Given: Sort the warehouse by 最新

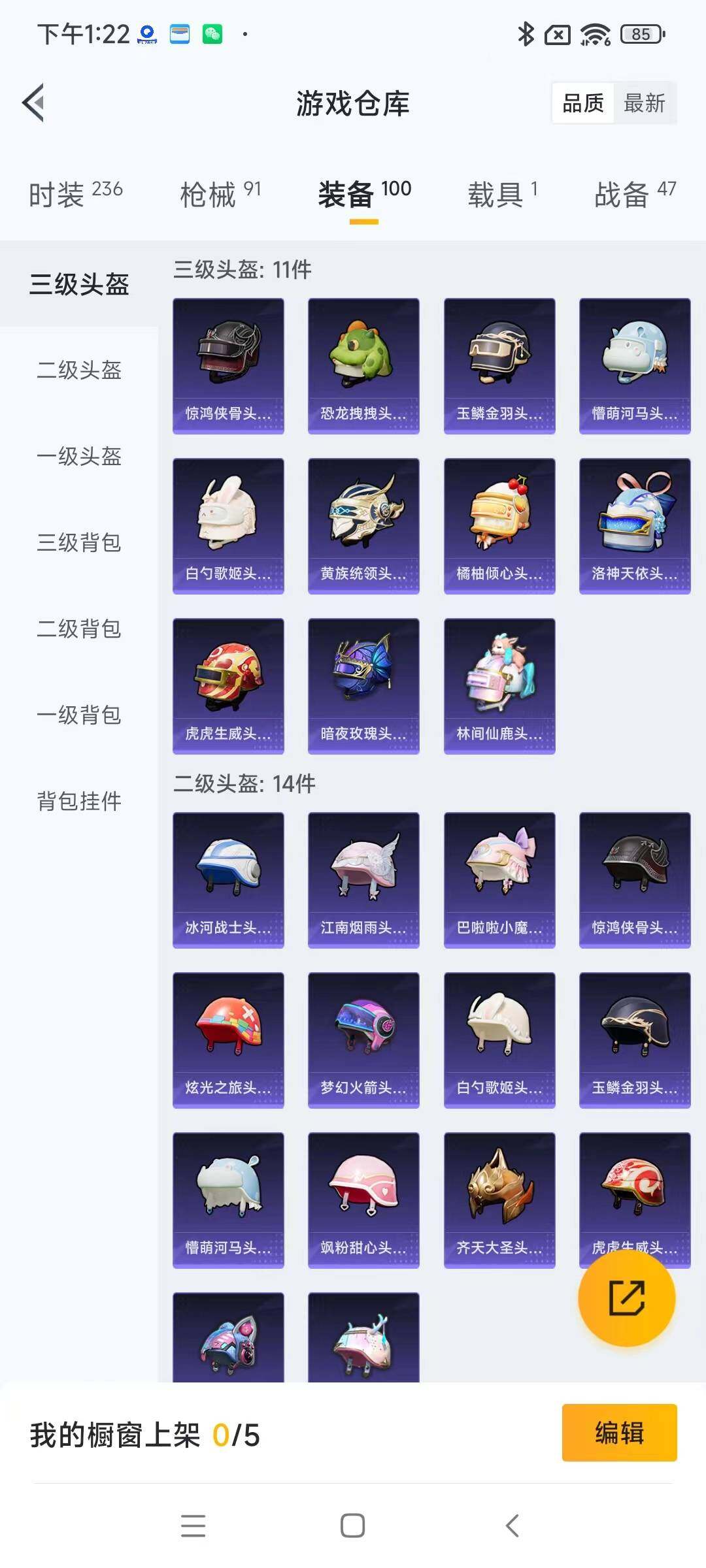Looking at the screenshot, I should 644,103.
